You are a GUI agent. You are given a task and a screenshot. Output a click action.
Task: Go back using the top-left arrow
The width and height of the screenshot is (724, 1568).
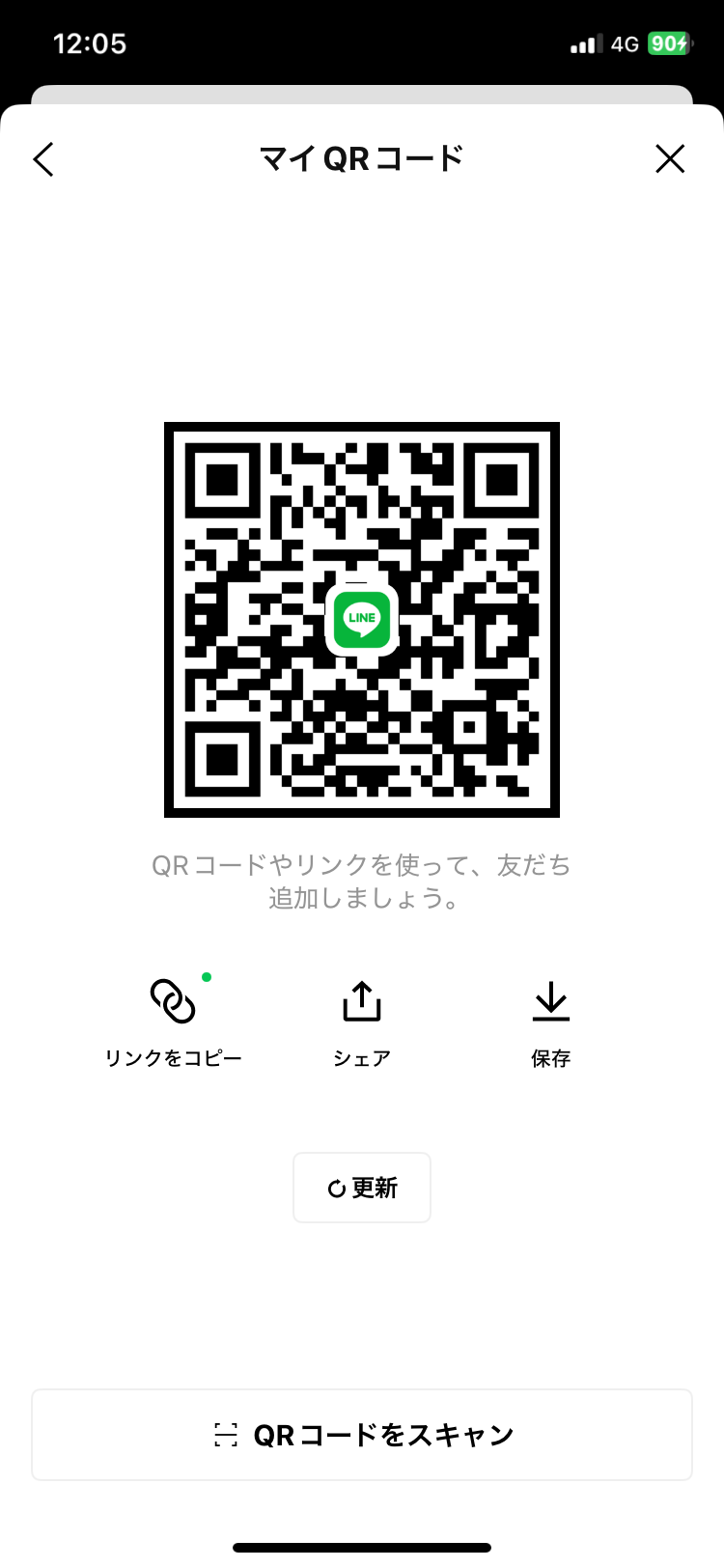[x=43, y=159]
